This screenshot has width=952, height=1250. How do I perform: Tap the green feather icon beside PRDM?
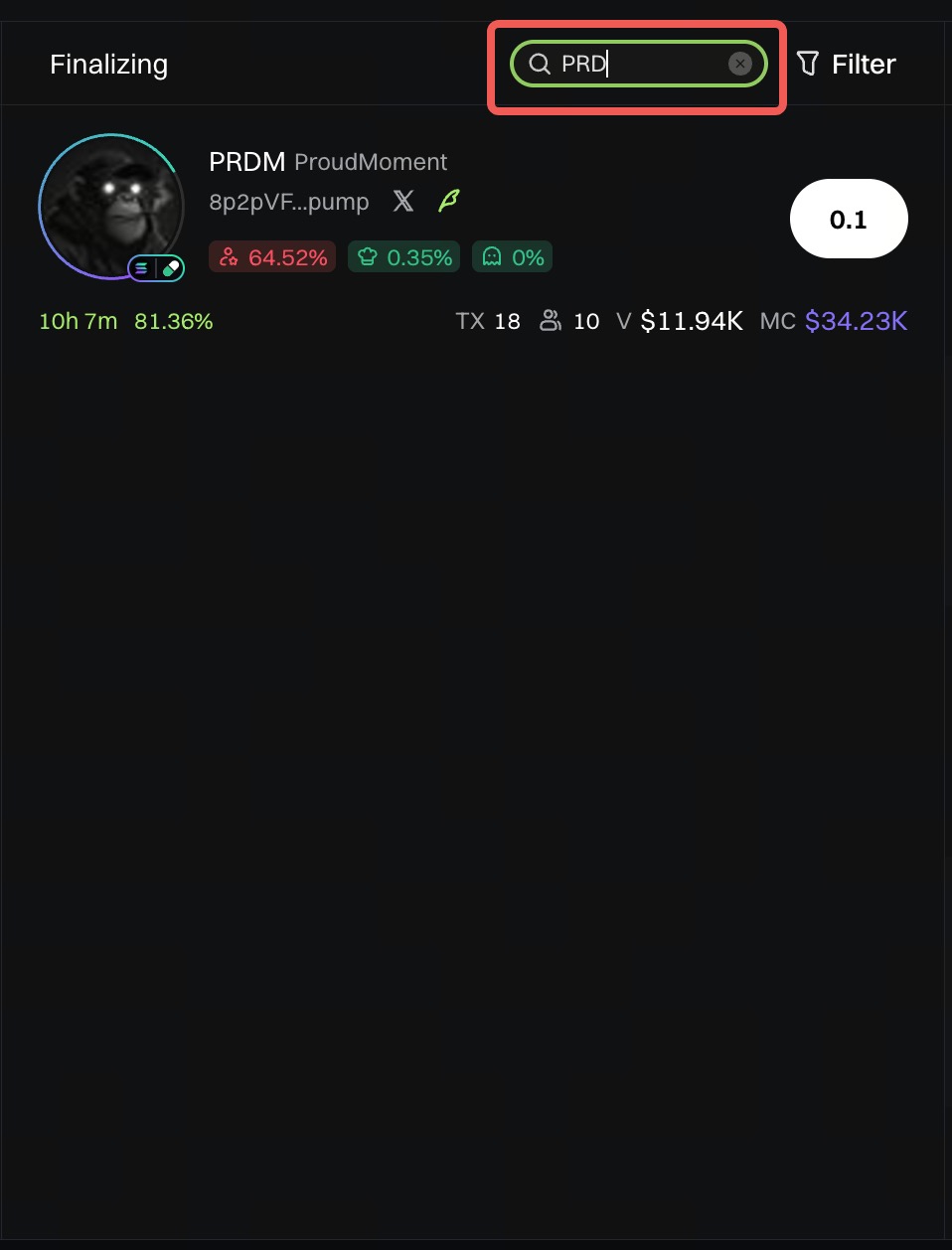coord(449,201)
